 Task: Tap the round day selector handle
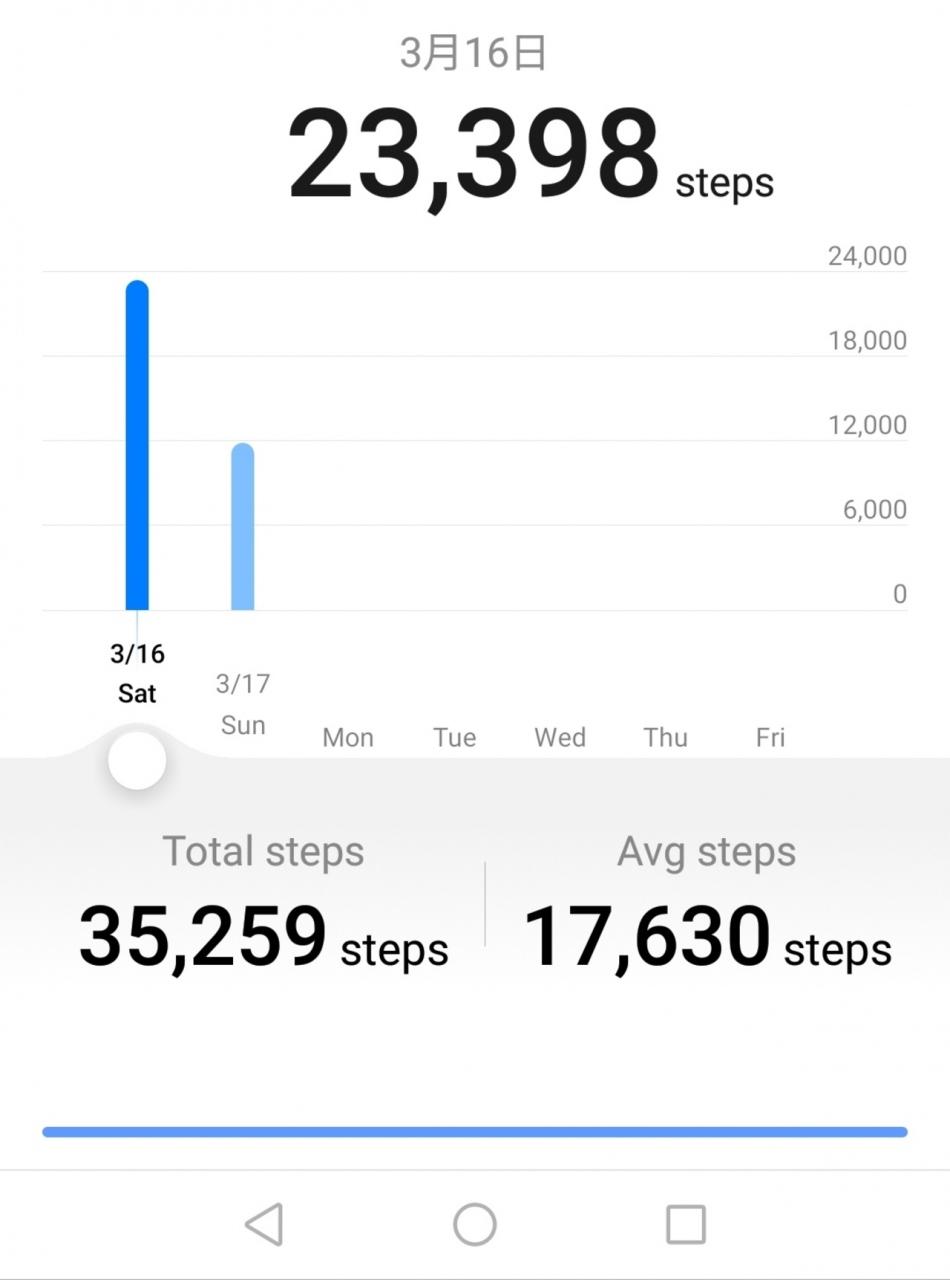[137, 761]
